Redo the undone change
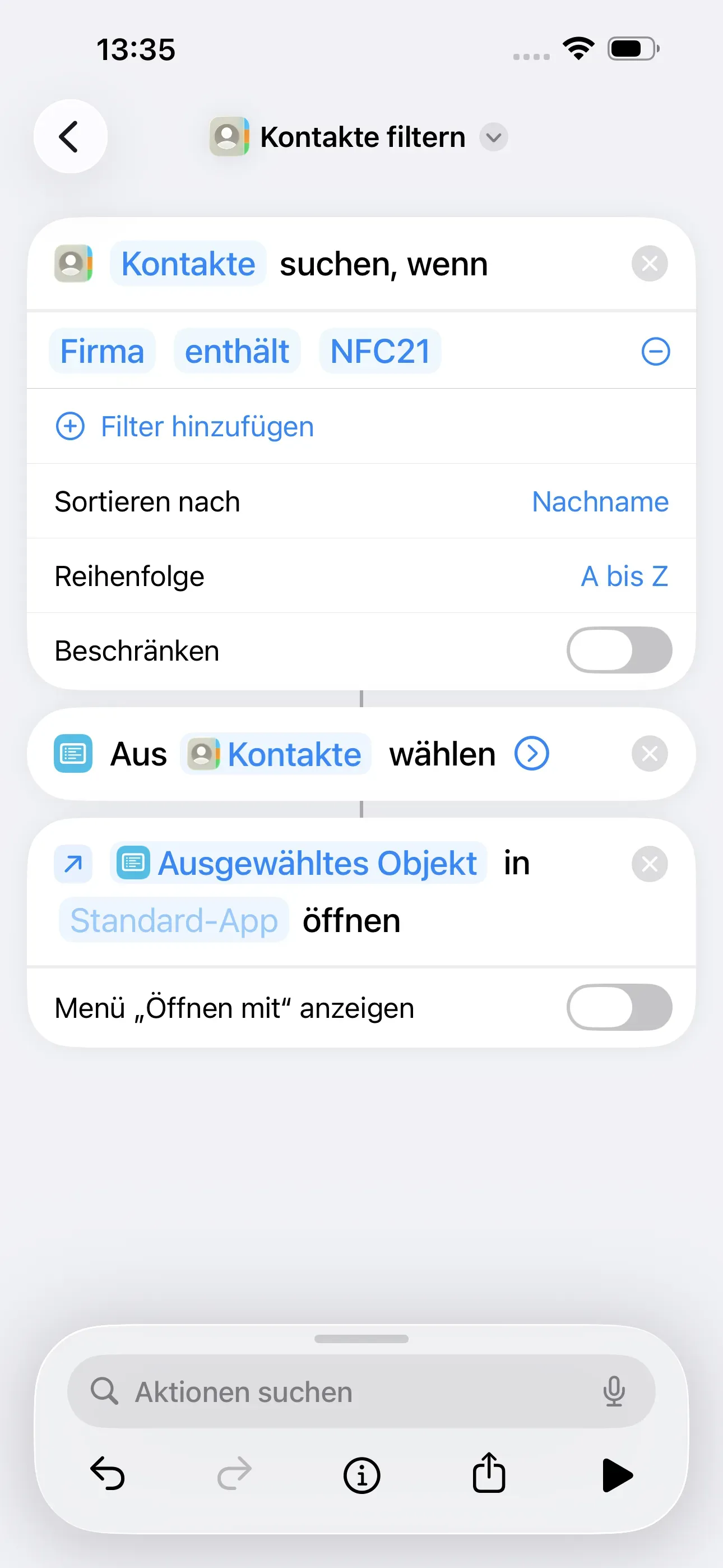This screenshot has height=1568, width=723. point(234,1474)
